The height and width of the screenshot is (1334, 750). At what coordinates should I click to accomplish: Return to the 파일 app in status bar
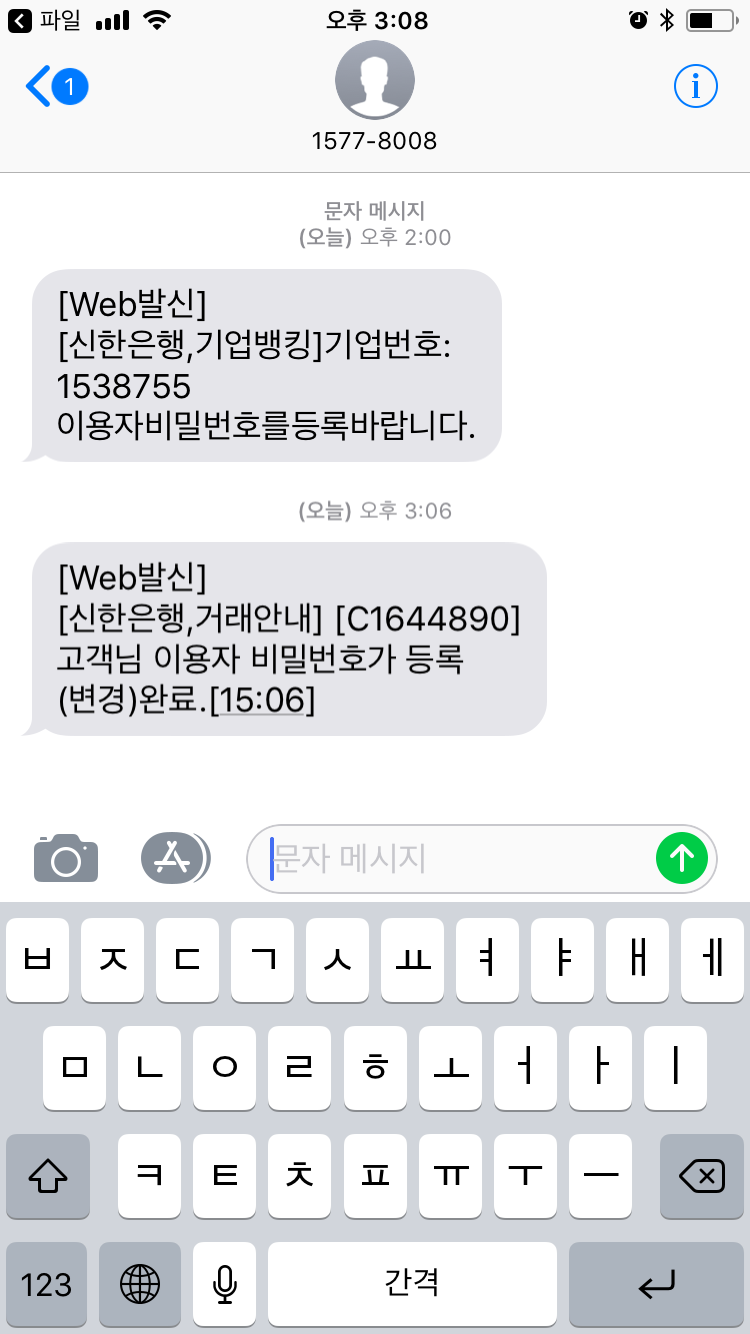click(x=46, y=19)
